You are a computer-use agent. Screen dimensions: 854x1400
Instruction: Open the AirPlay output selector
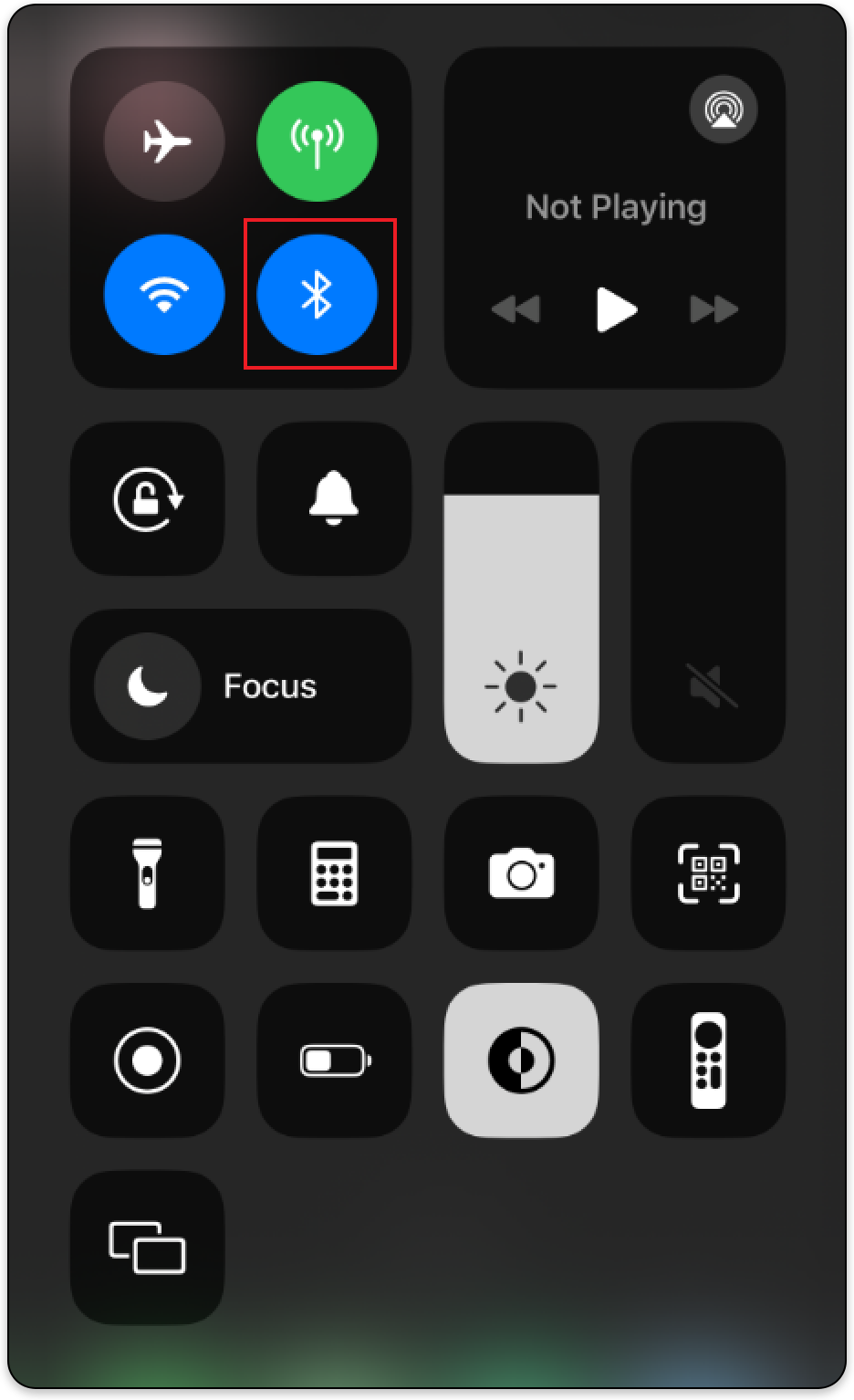pyautogui.click(x=723, y=110)
